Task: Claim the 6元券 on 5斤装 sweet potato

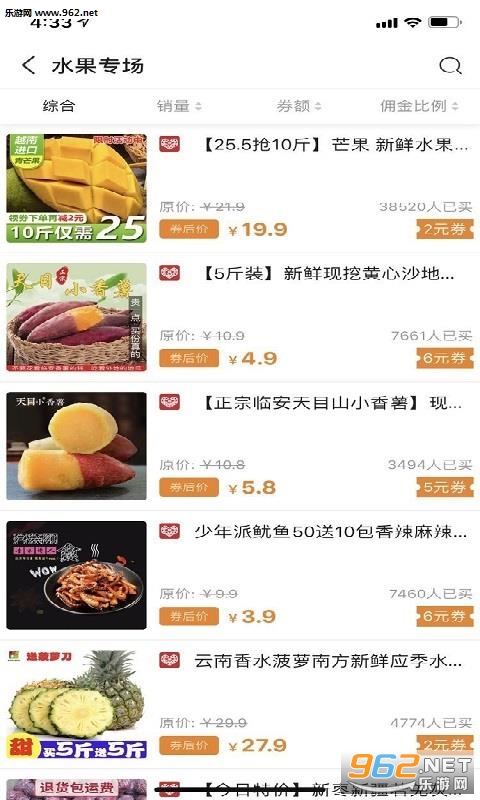Action: click(445, 358)
